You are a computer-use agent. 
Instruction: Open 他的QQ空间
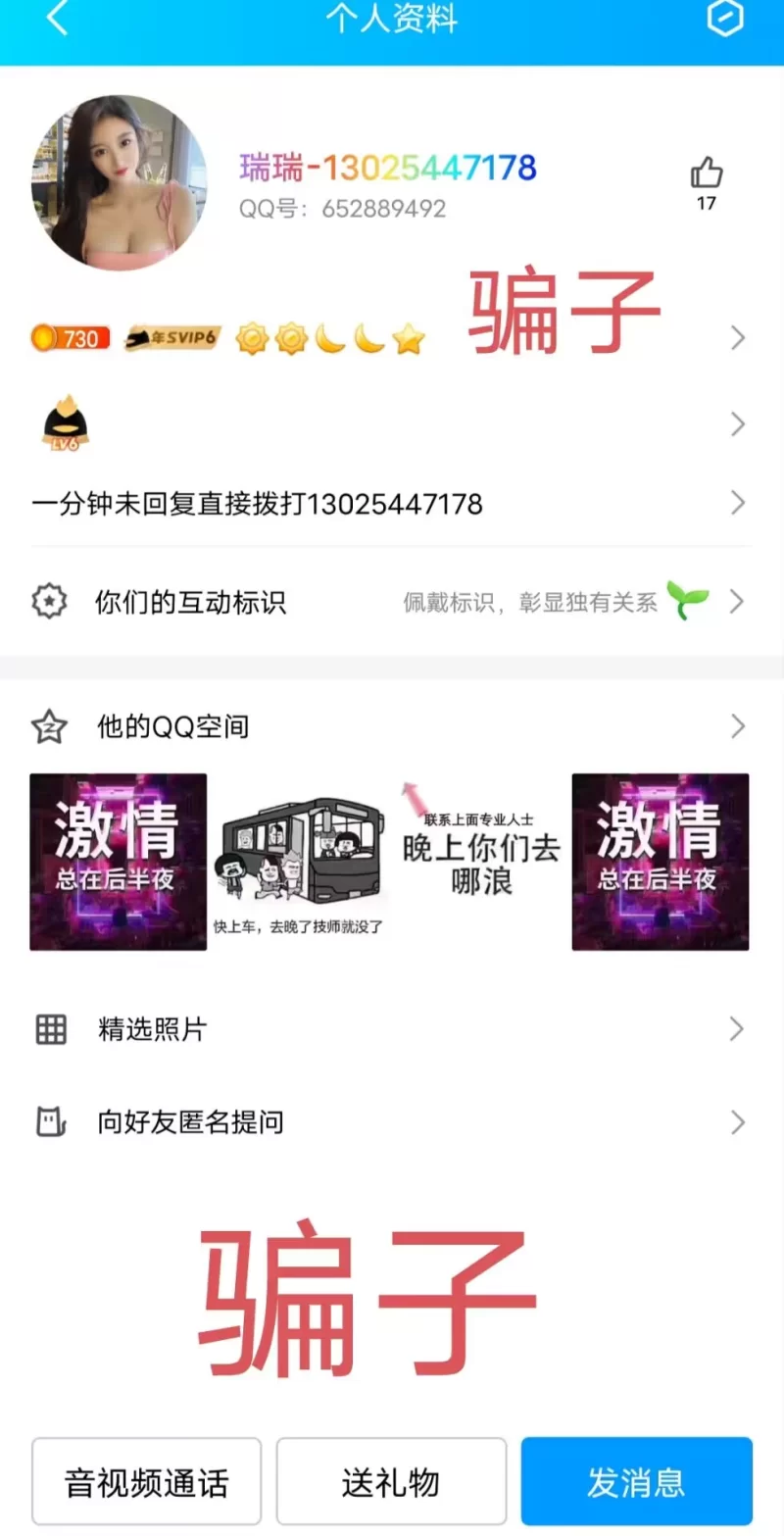coord(390,727)
